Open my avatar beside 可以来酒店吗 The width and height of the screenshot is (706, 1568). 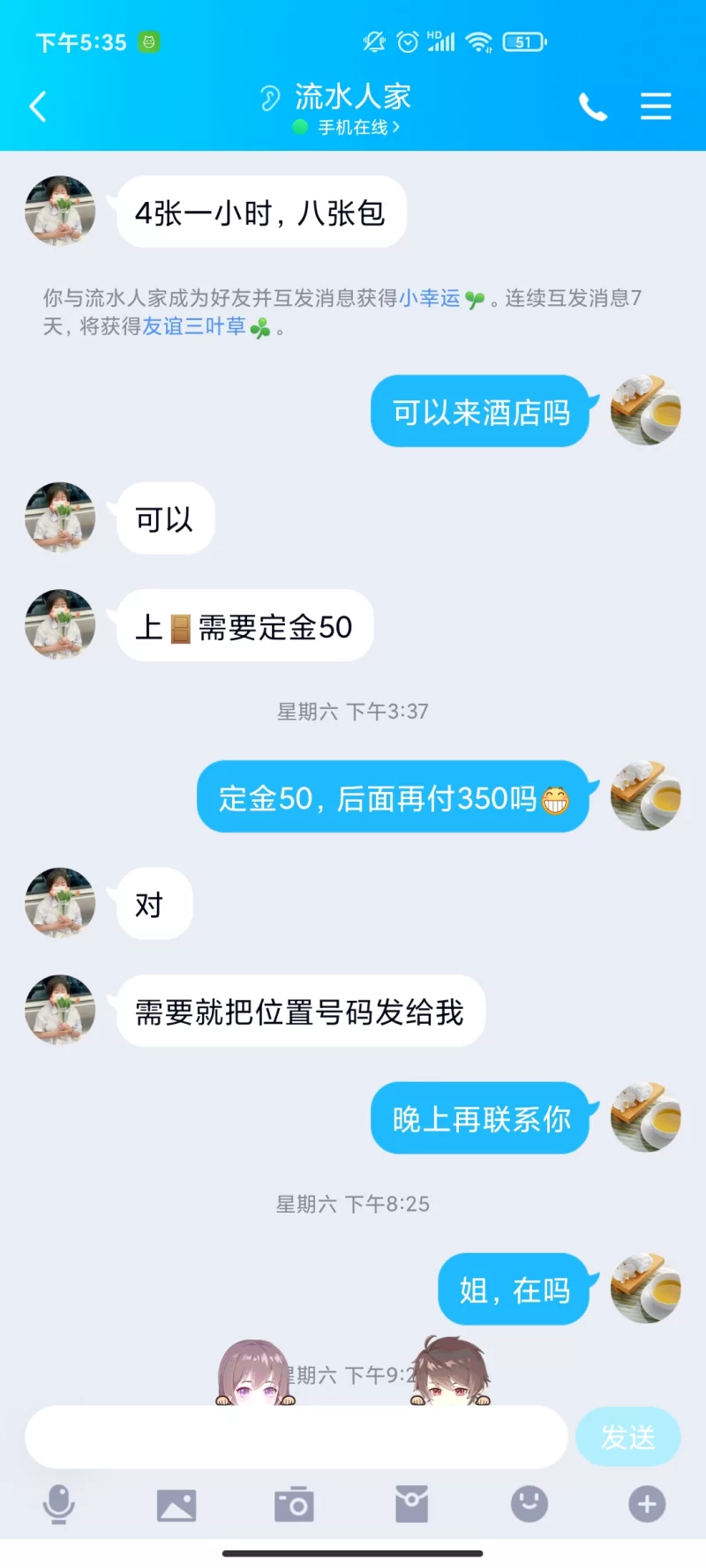click(x=646, y=410)
